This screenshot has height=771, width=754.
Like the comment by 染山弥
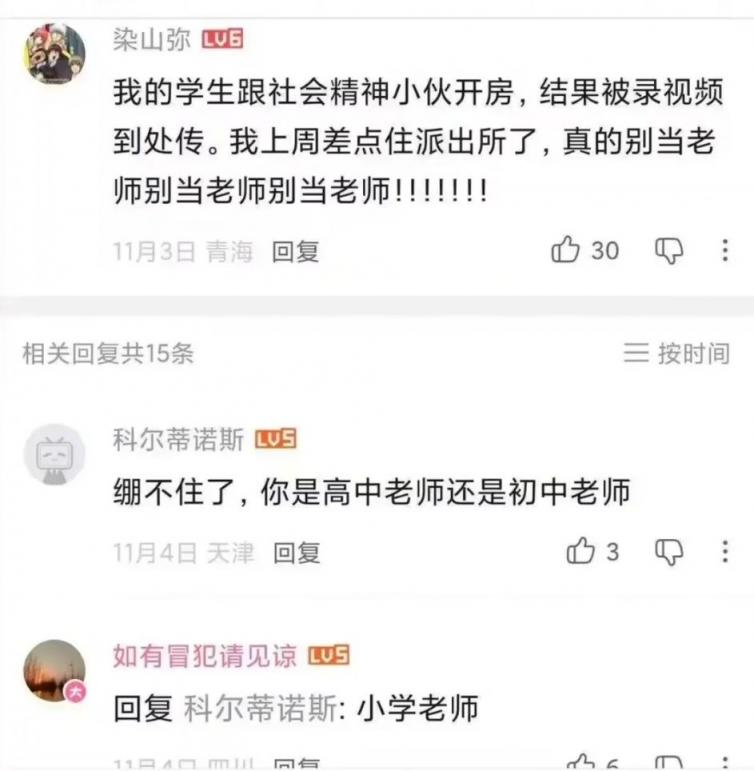(567, 250)
